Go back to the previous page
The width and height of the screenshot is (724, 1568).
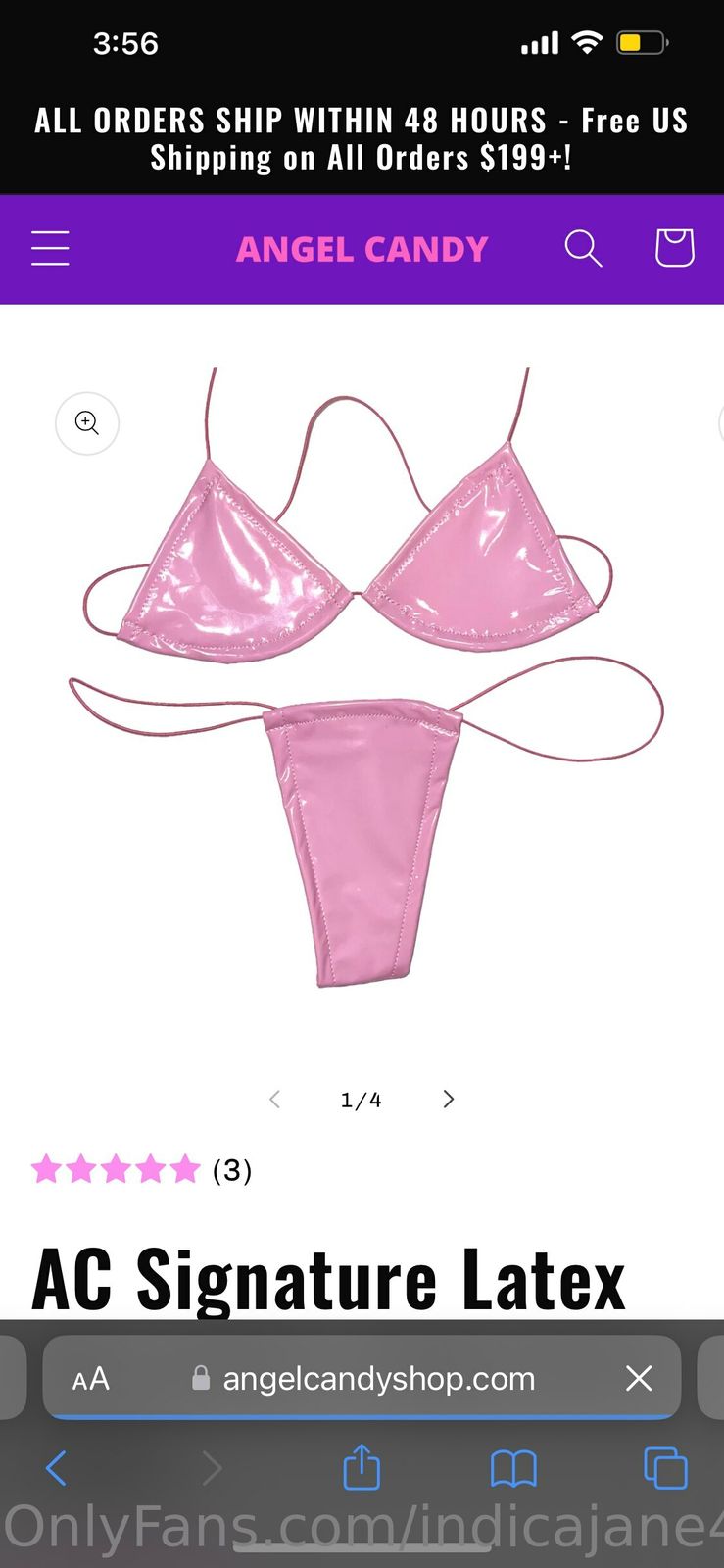click(57, 1468)
